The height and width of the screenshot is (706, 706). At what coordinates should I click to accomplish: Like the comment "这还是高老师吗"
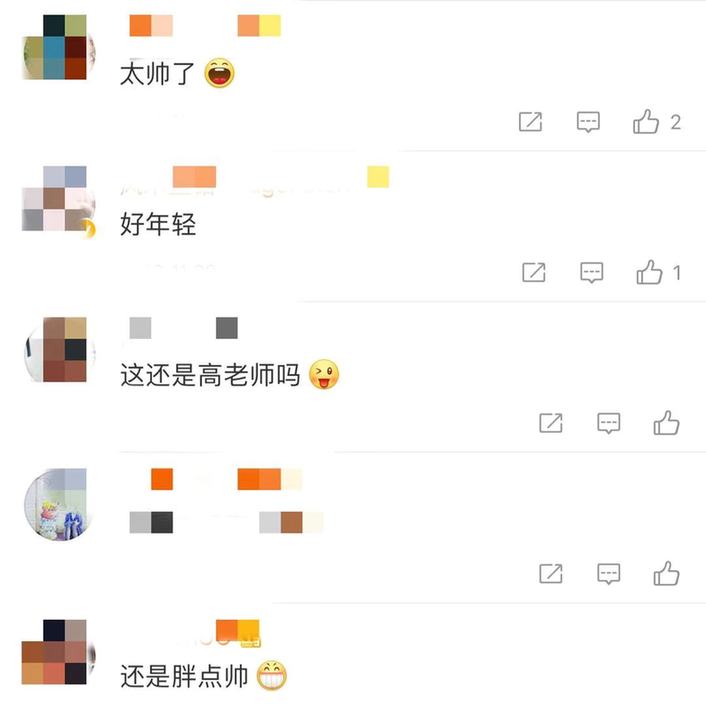[x=666, y=423]
